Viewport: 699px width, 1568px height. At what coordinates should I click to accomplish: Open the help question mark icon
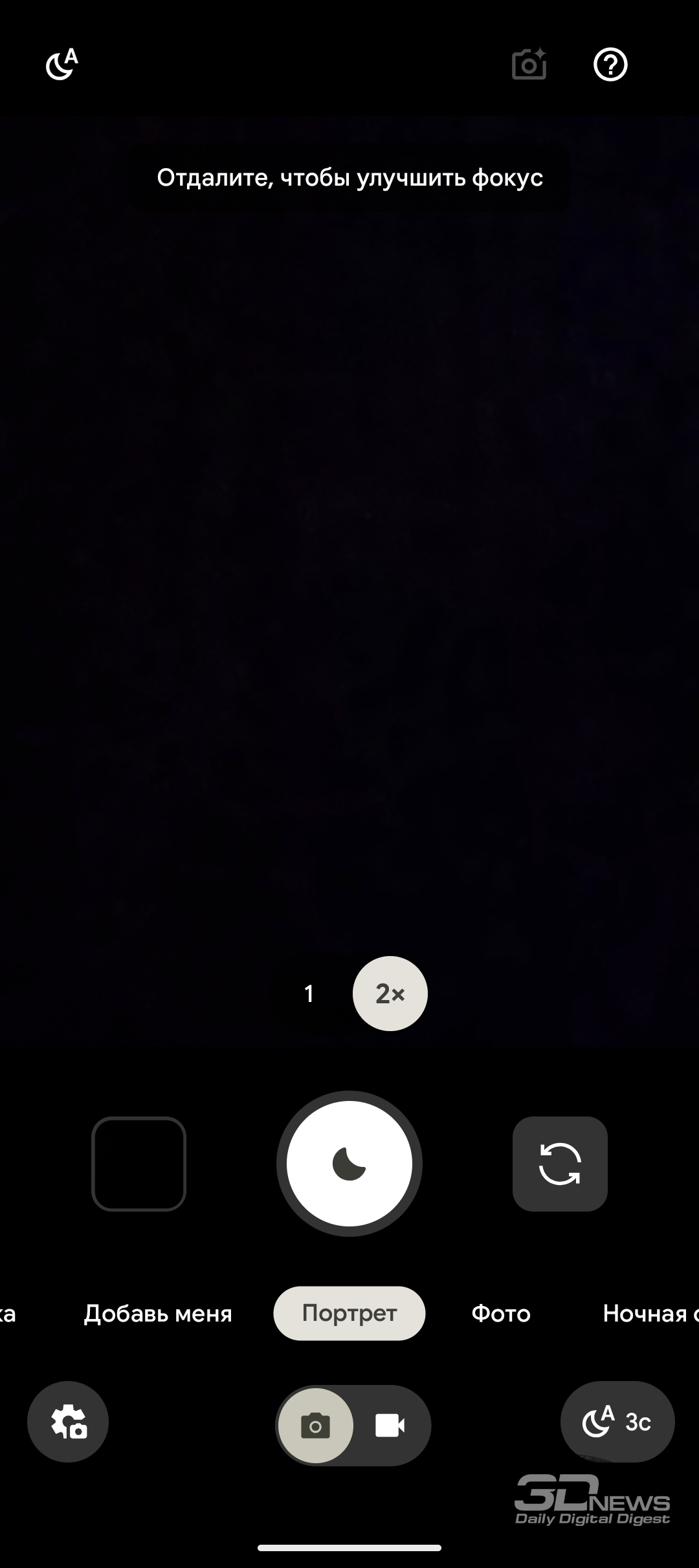[x=610, y=64]
